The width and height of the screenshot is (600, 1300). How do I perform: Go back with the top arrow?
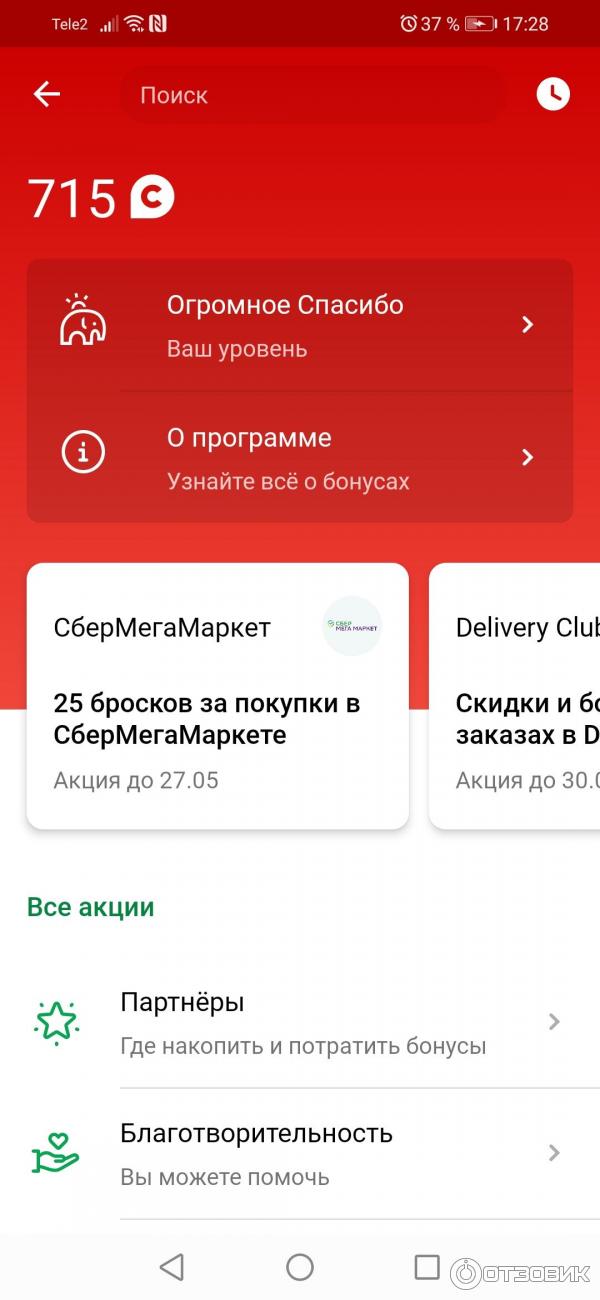(46, 95)
